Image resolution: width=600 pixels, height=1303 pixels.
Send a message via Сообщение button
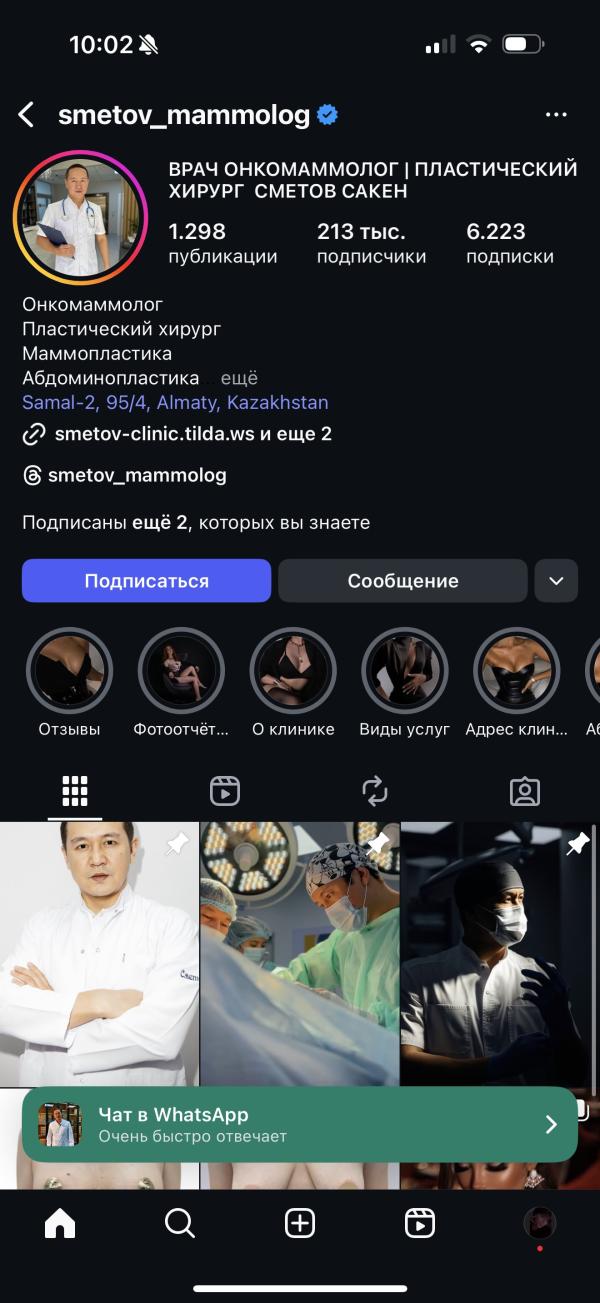point(403,580)
